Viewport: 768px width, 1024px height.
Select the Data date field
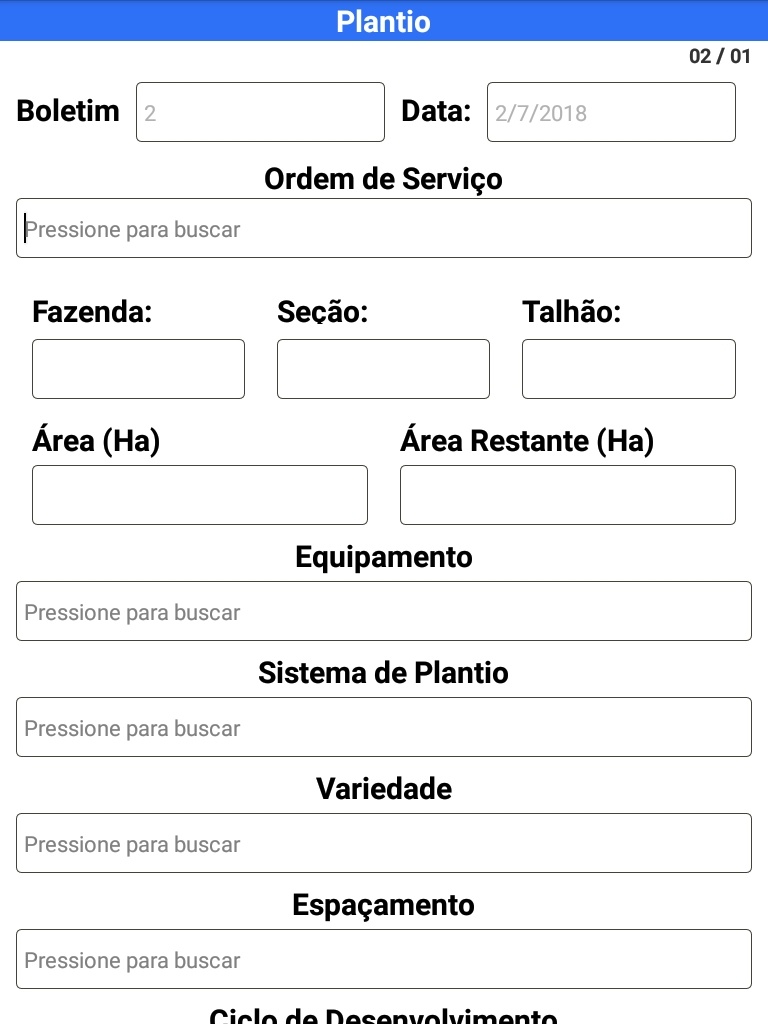click(611, 112)
